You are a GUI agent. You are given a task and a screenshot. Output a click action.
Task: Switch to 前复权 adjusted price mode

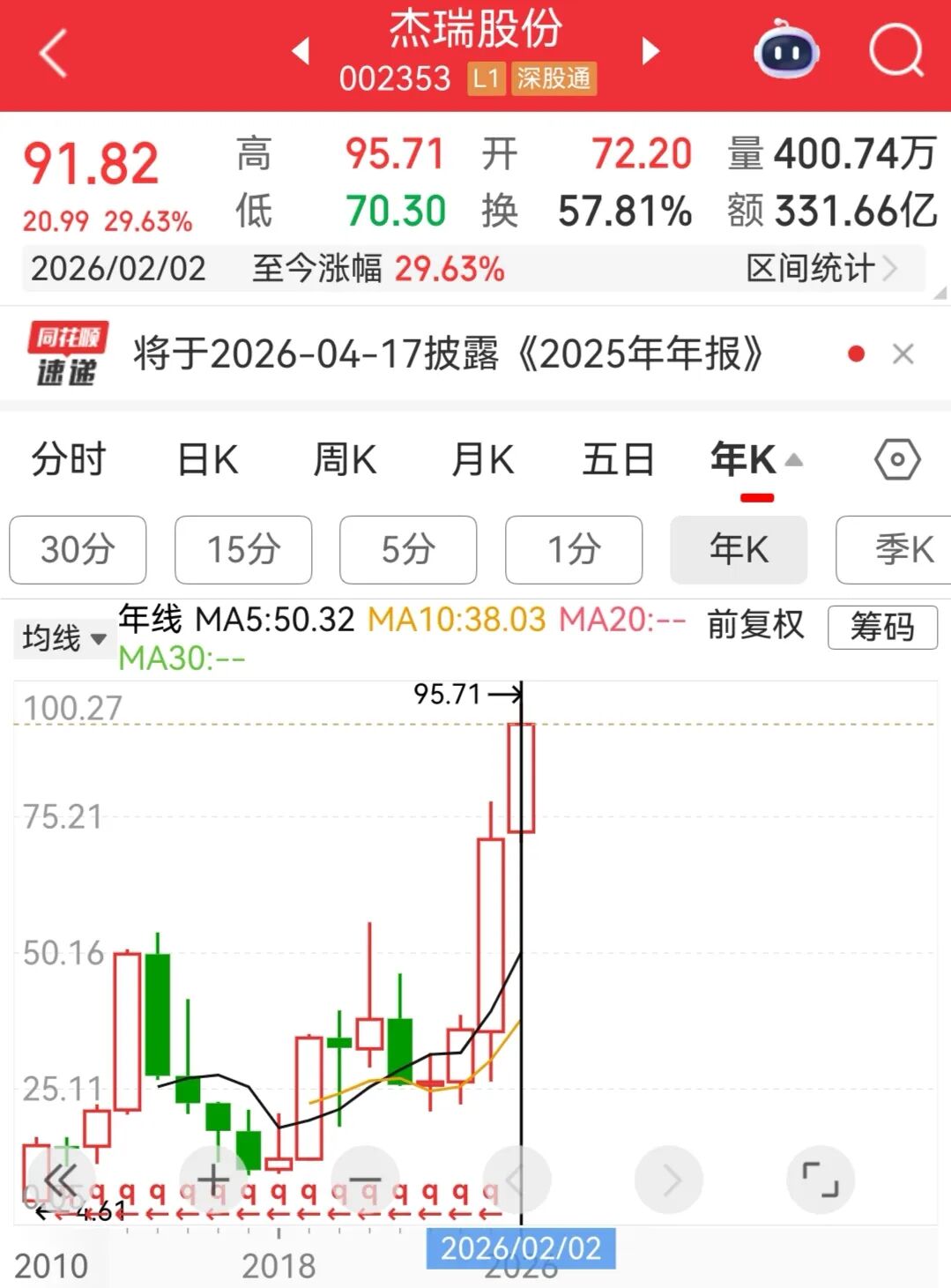coord(754,626)
